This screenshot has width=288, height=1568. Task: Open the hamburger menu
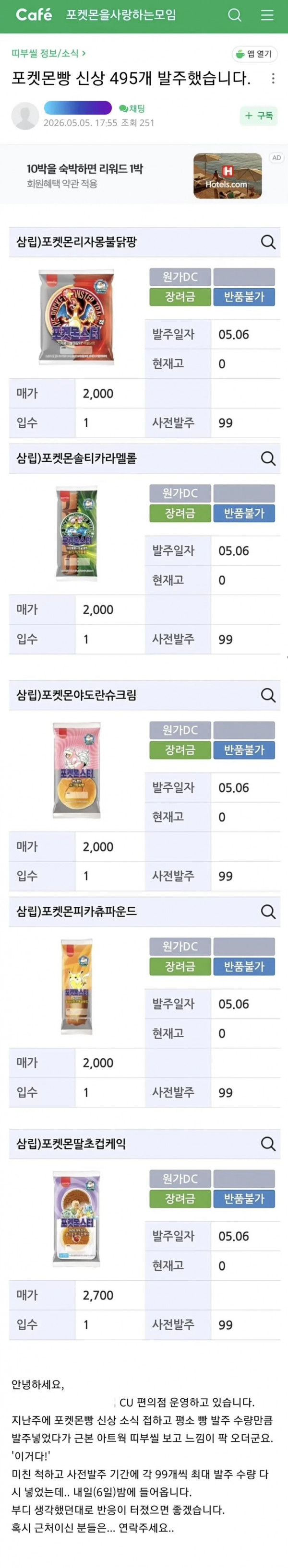pyautogui.click(x=267, y=15)
